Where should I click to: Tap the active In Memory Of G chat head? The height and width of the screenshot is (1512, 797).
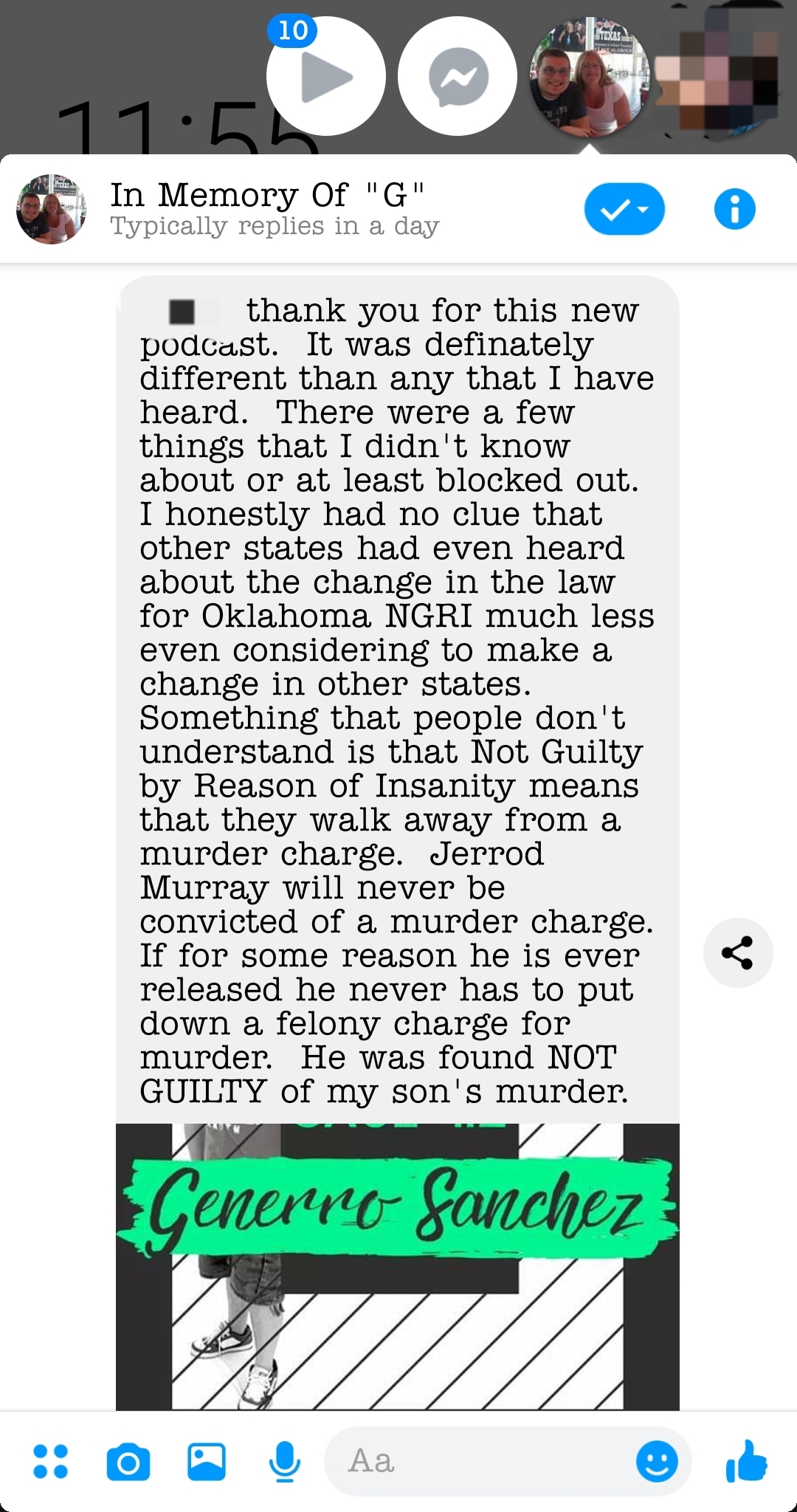pyautogui.click(x=589, y=76)
